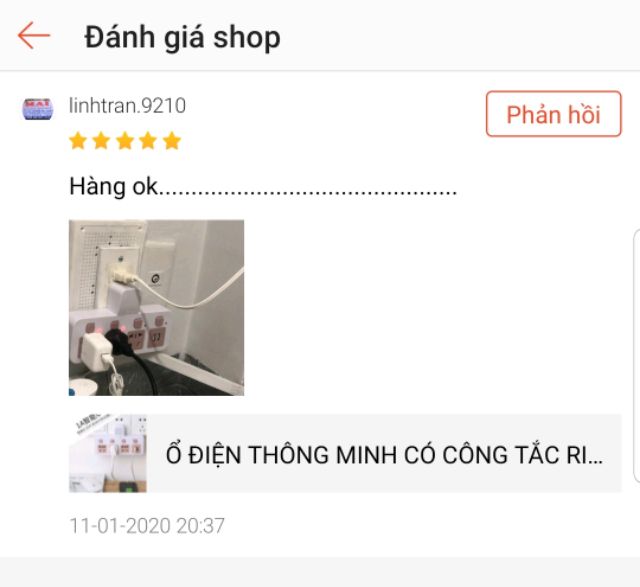Open linhtran.9210's profile avatar
640x587 pixels.
point(38,109)
